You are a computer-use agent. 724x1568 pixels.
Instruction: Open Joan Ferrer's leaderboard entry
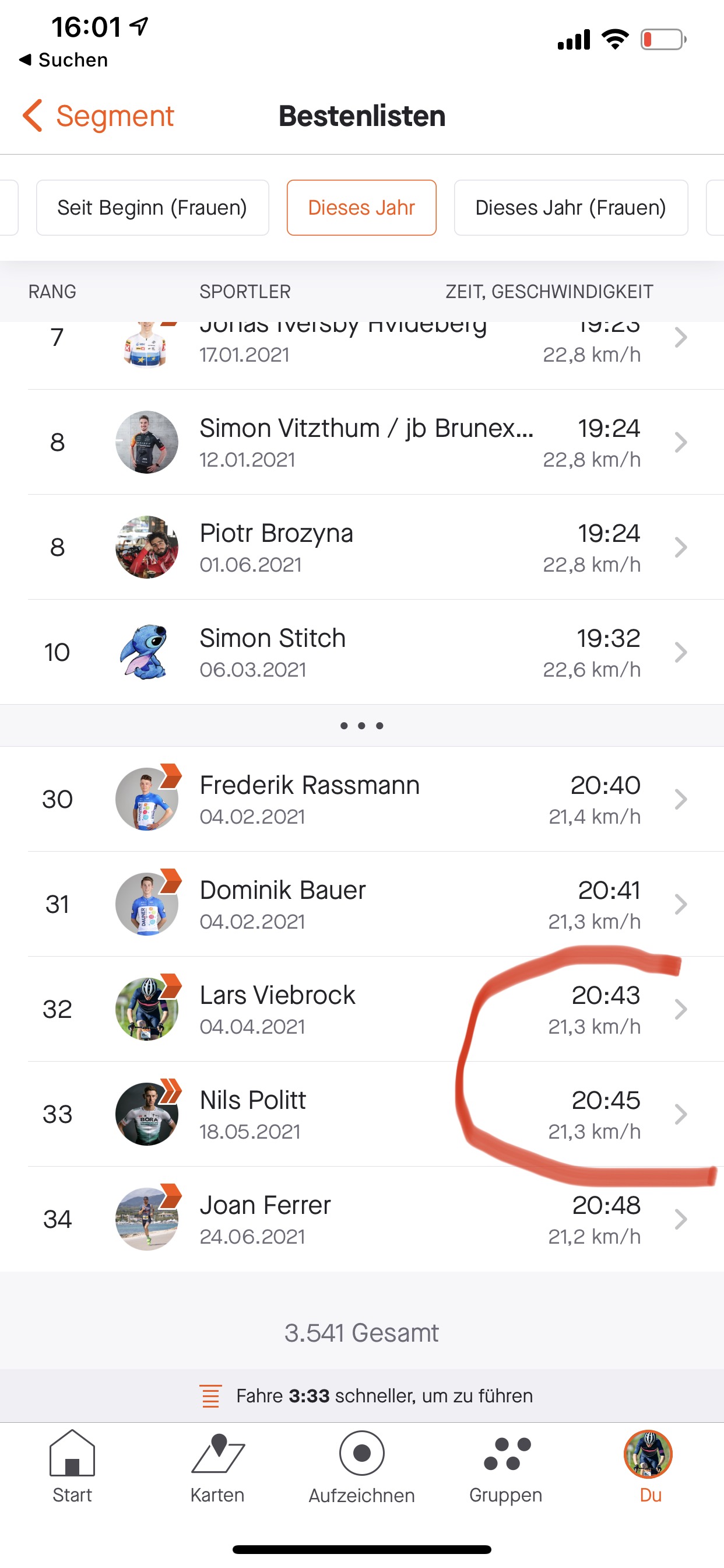365,1219
